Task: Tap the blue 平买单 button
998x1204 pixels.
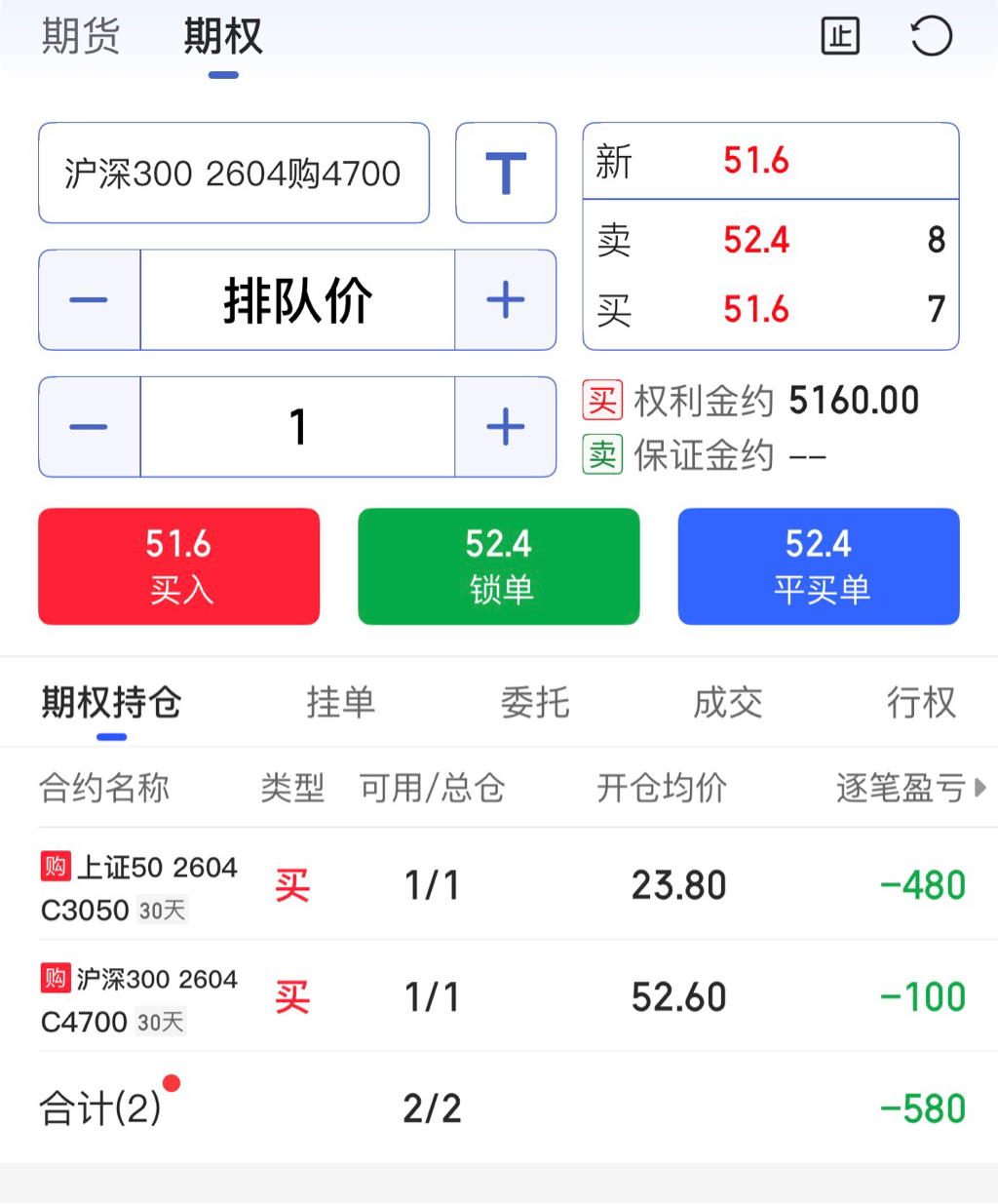Action: (x=819, y=566)
